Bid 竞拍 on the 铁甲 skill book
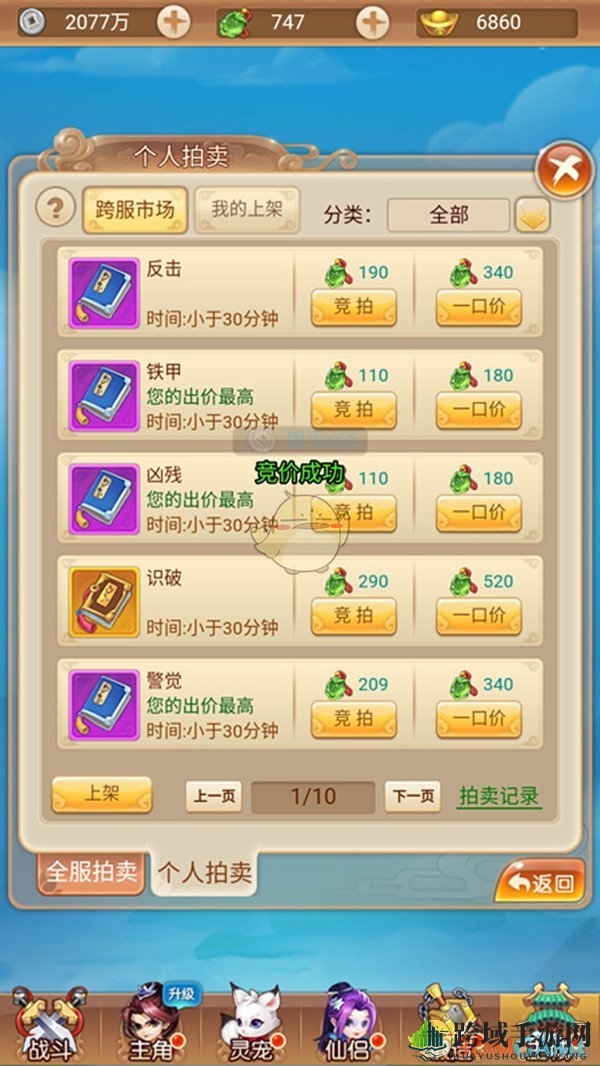This screenshot has height=1066, width=600. (353, 410)
